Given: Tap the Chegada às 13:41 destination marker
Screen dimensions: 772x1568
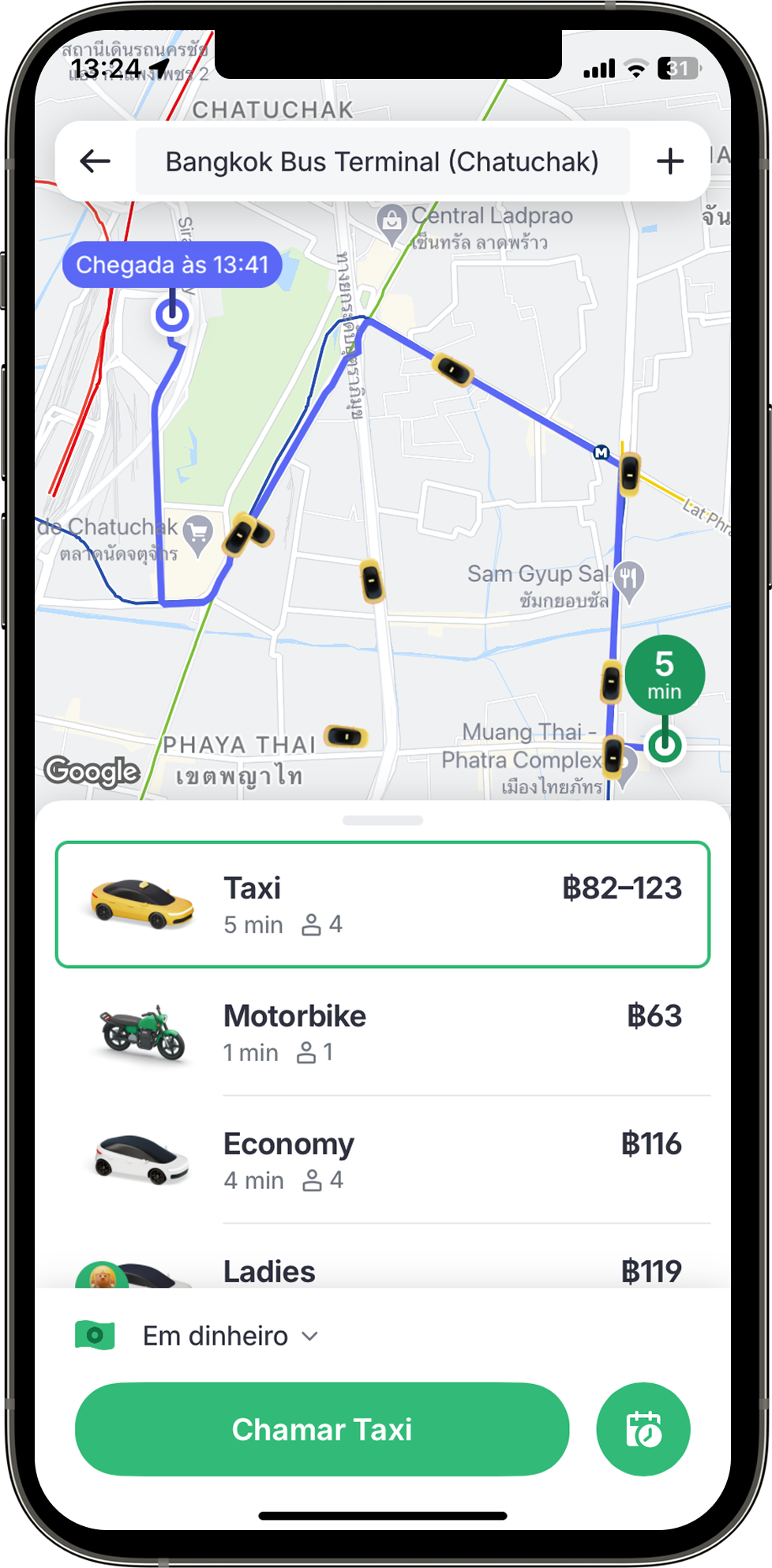Looking at the screenshot, I should [x=172, y=265].
